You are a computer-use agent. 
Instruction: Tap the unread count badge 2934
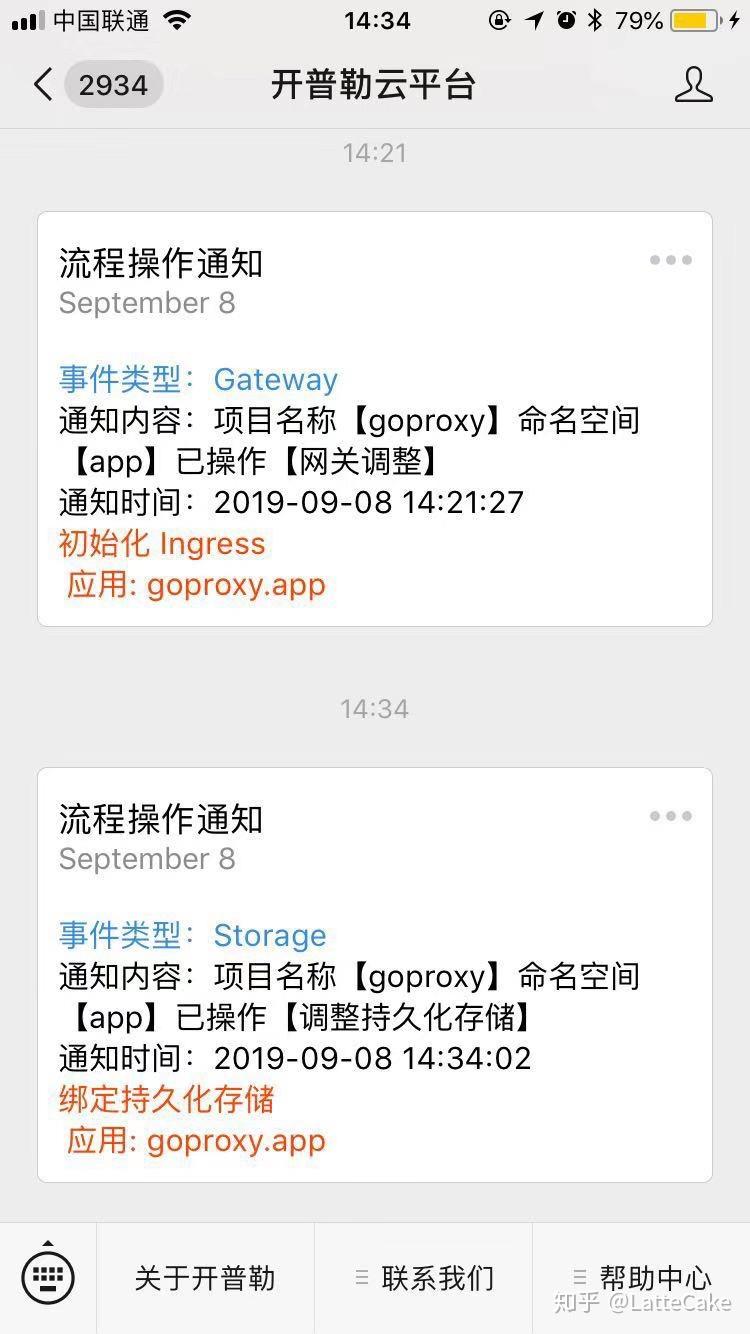click(x=113, y=85)
